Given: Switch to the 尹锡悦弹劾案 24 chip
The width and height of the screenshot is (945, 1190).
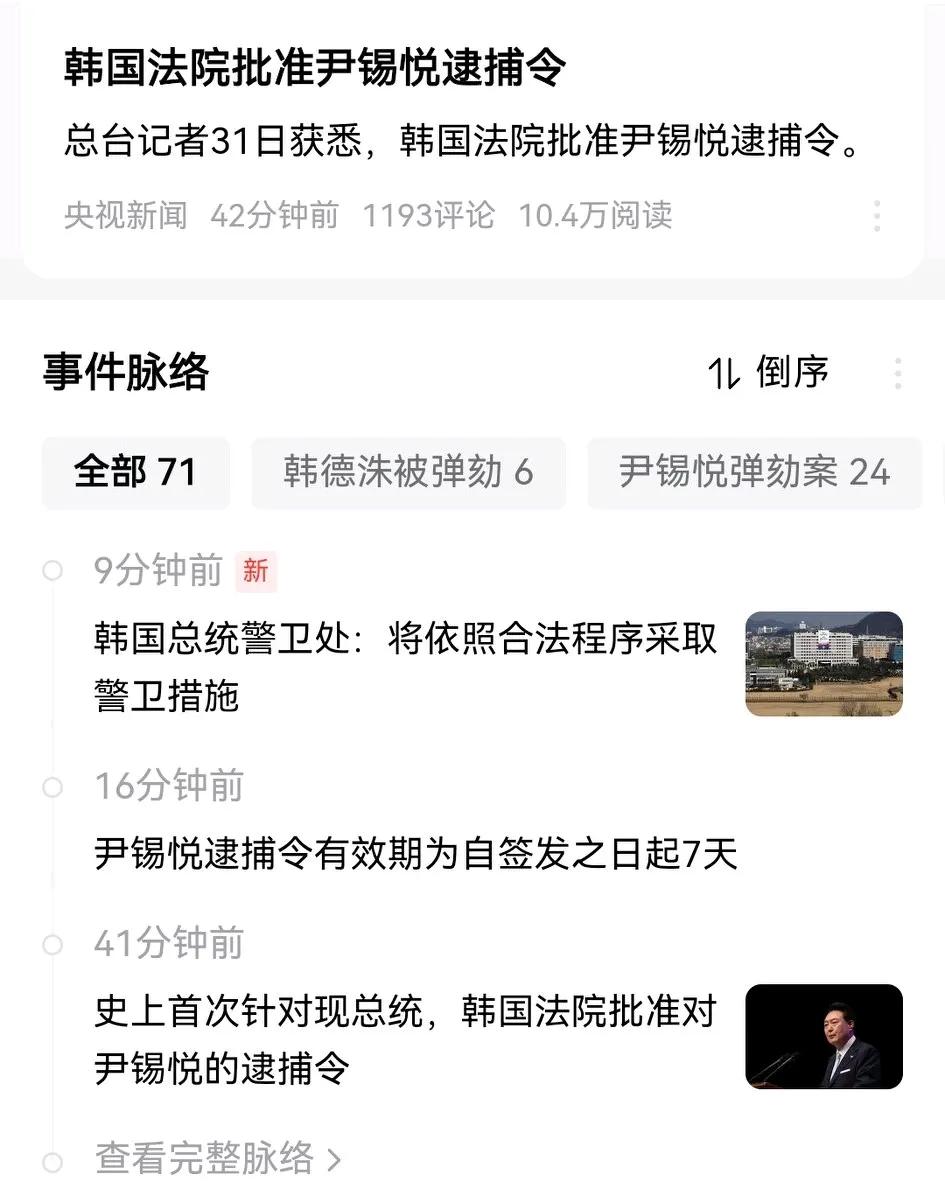Looking at the screenshot, I should tap(754, 472).
